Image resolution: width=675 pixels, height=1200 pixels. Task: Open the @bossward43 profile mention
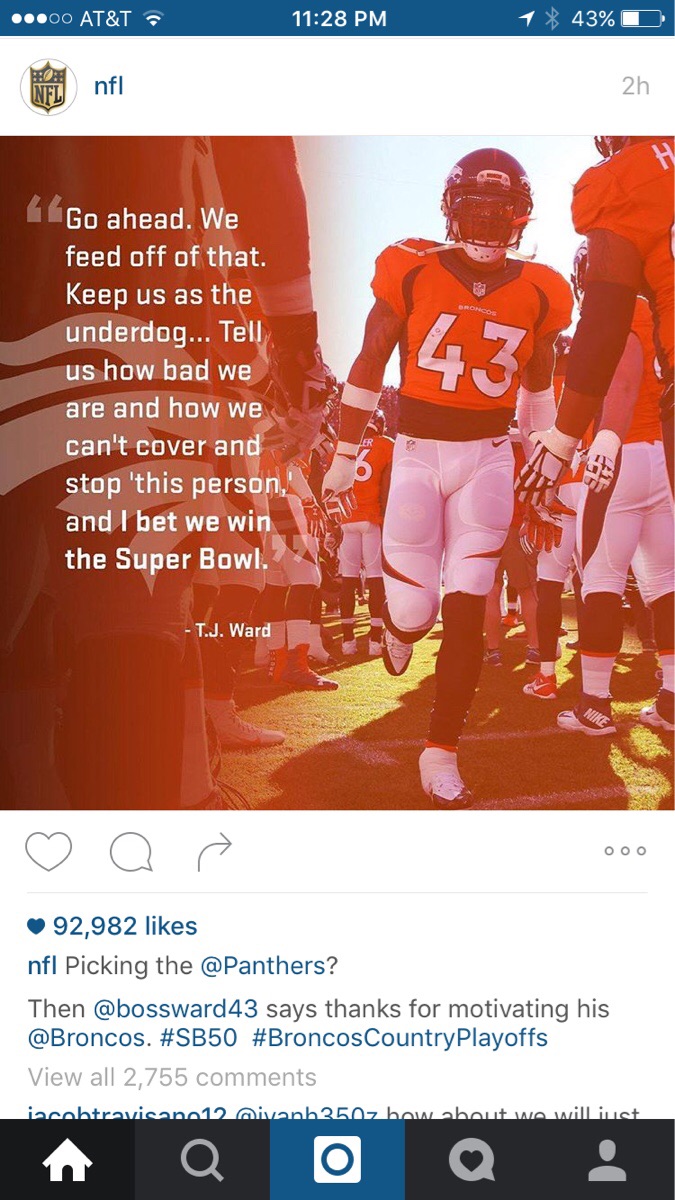[176, 1009]
